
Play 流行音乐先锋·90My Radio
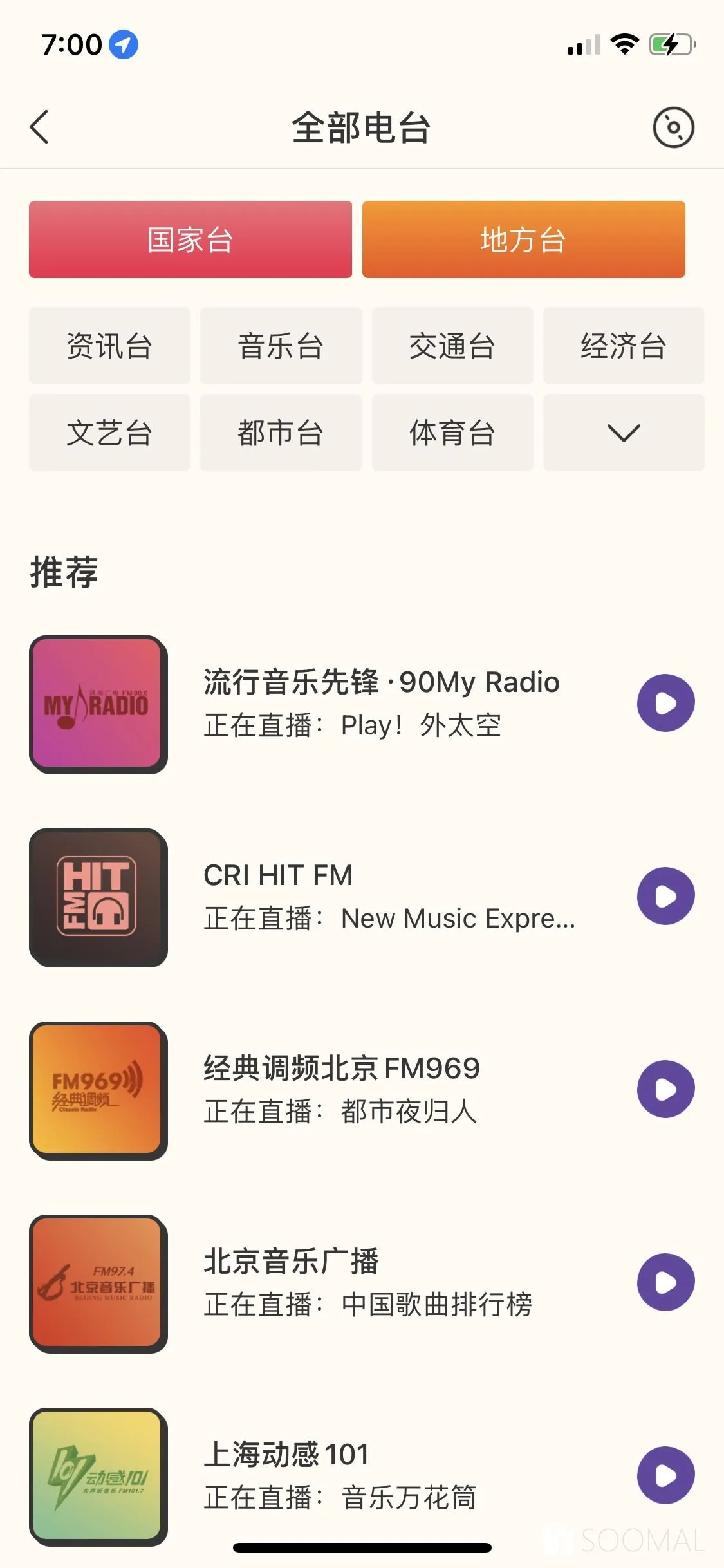tap(666, 703)
